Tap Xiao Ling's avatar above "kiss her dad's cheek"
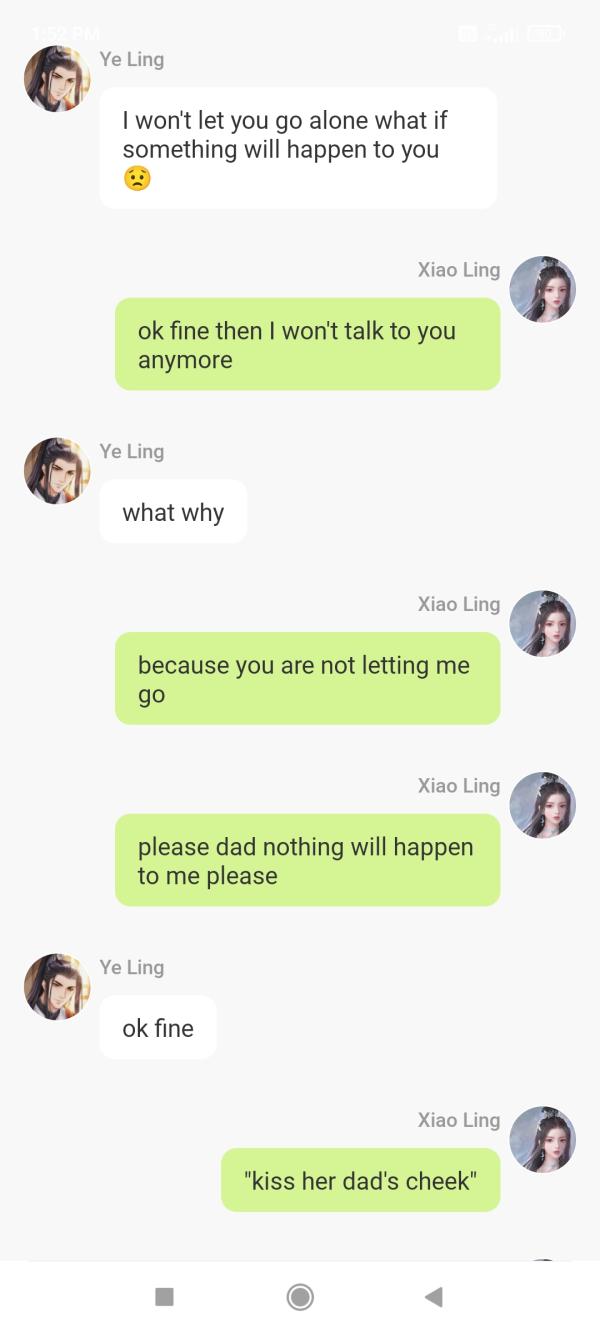 click(x=543, y=1139)
